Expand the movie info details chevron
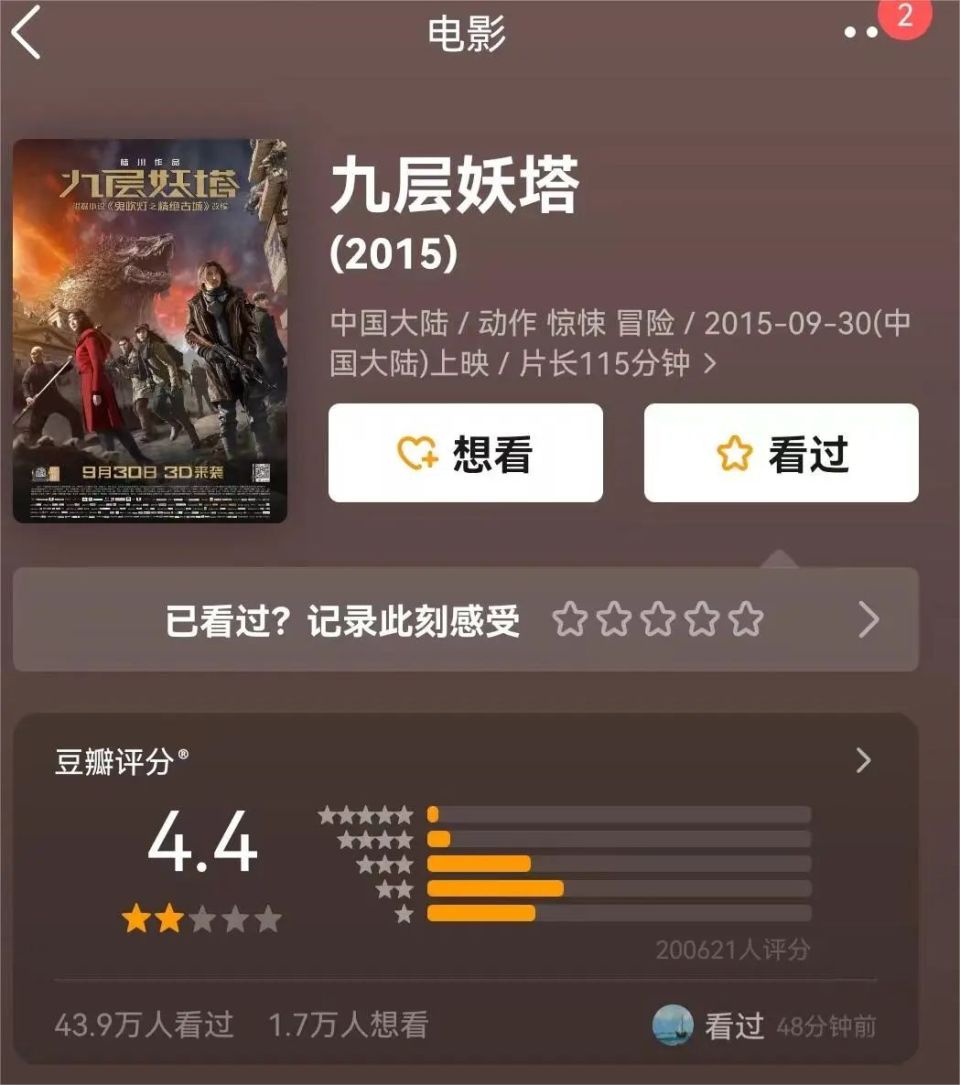 [x=710, y=363]
